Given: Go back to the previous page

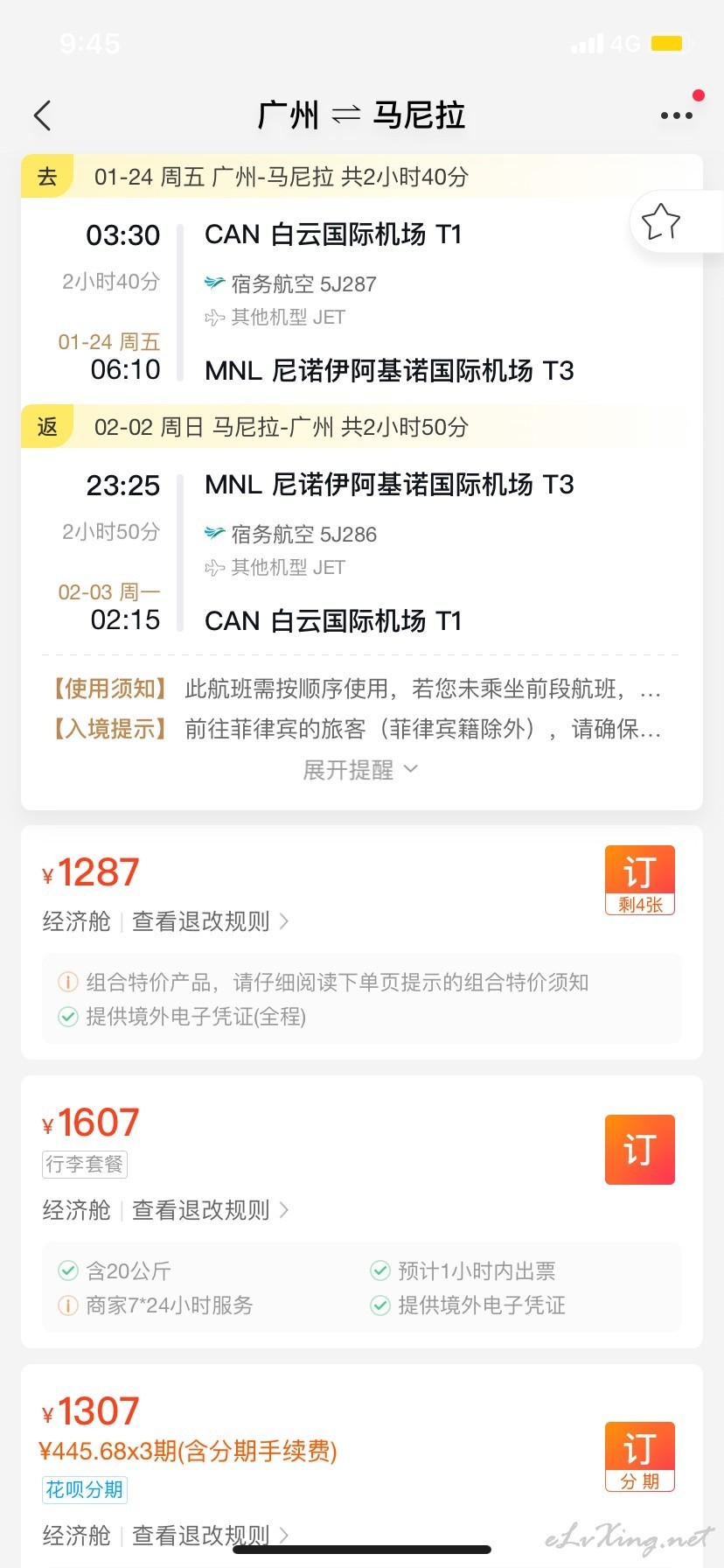Looking at the screenshot, I should pos(42,115).
